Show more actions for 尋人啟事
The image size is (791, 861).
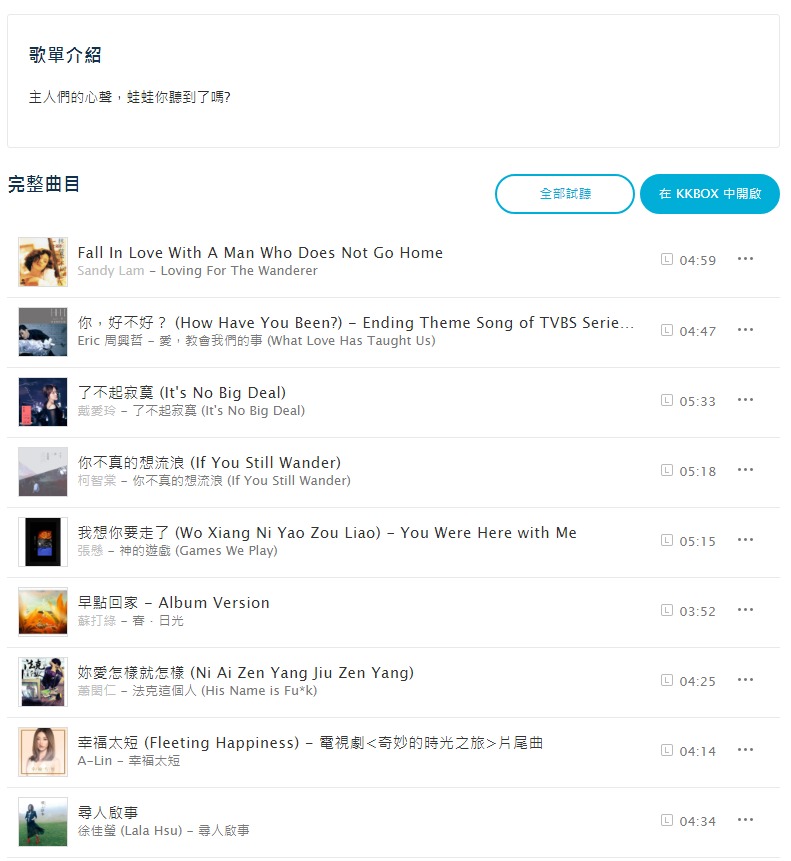tap(745, 820)
